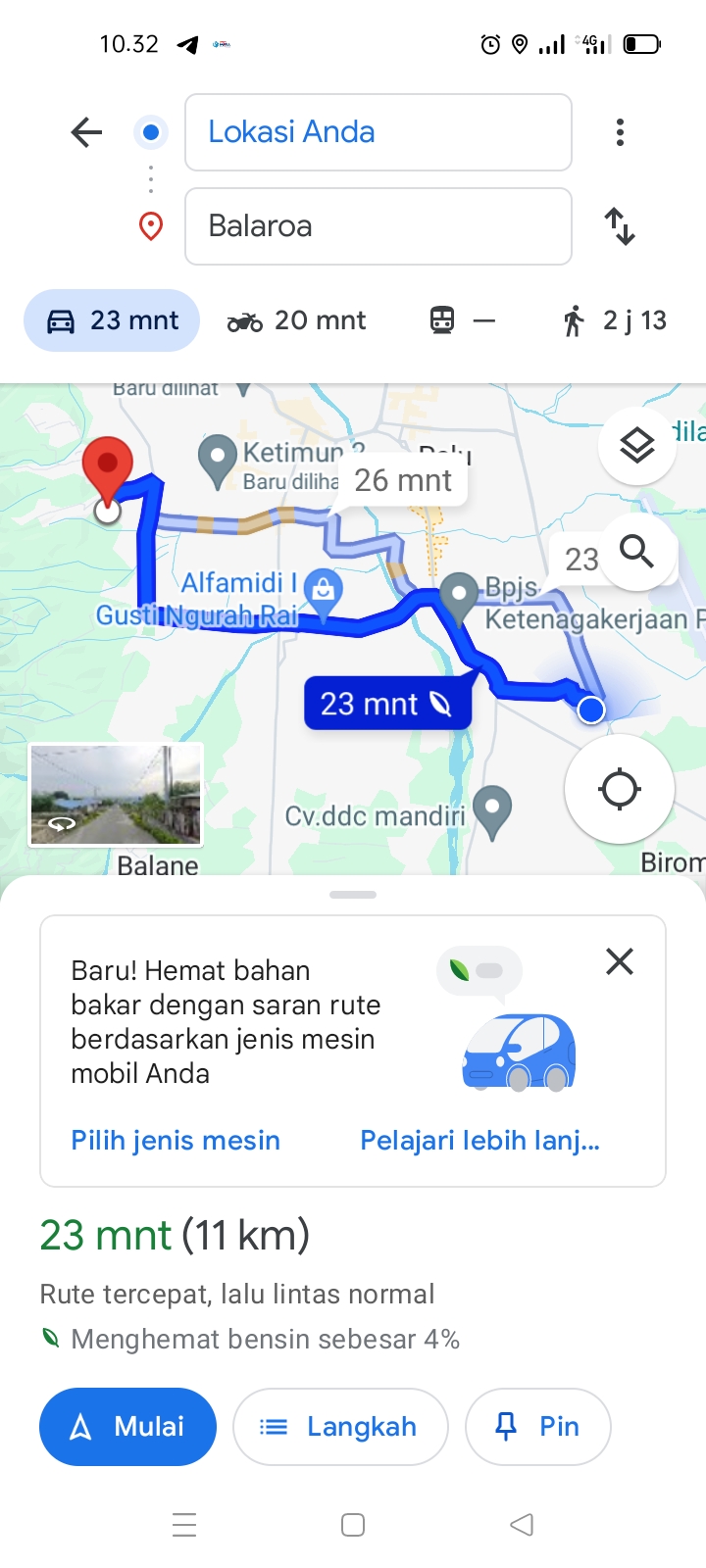Start navigation with Mulai button
Viewport: 706px width, 1568px height.
click(x=127, y=1427)
